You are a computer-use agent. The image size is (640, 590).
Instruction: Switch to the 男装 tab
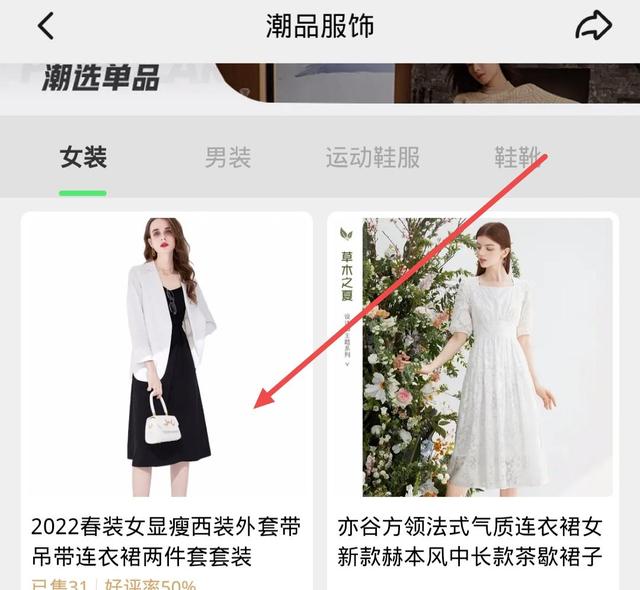click(228, 158)
